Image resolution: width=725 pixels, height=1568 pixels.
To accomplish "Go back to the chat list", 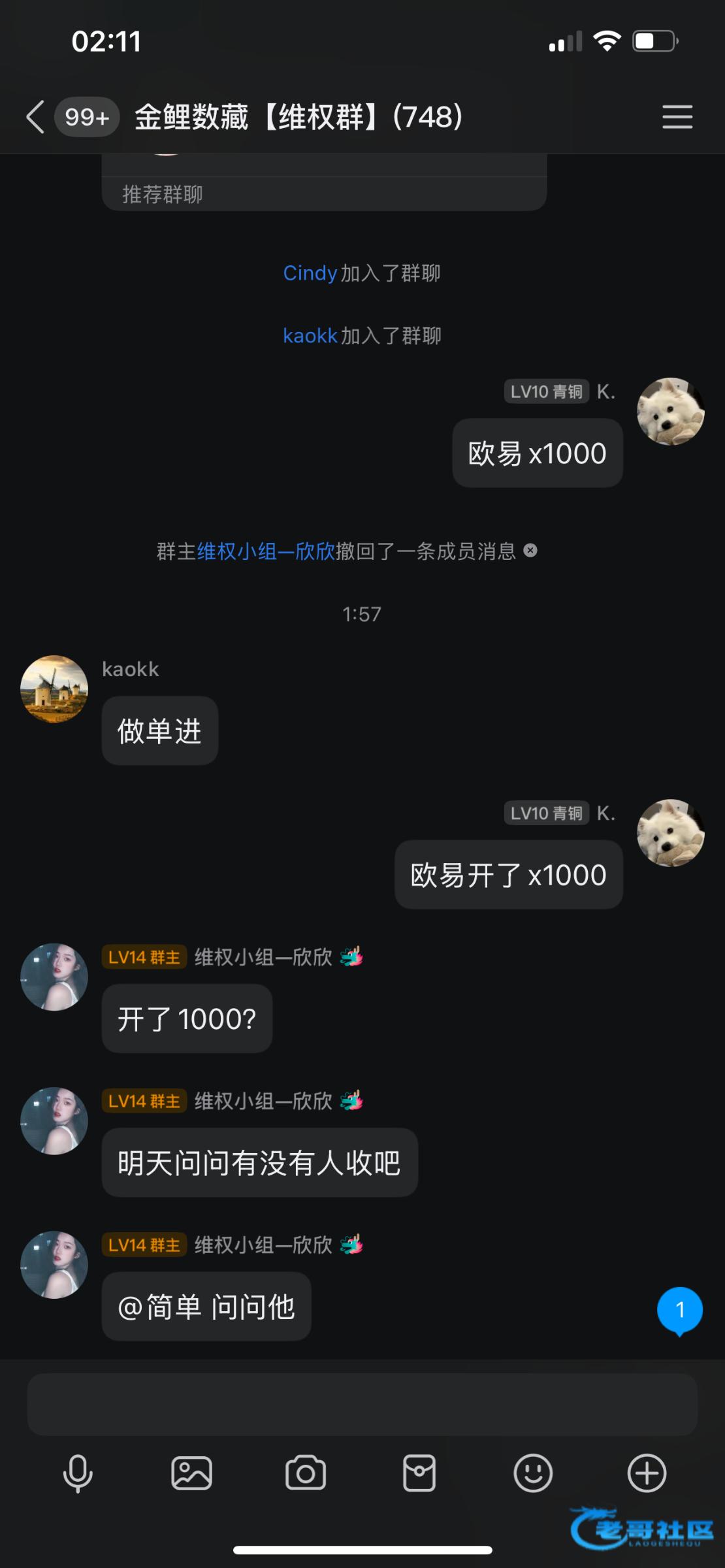I will coord(35,117).
